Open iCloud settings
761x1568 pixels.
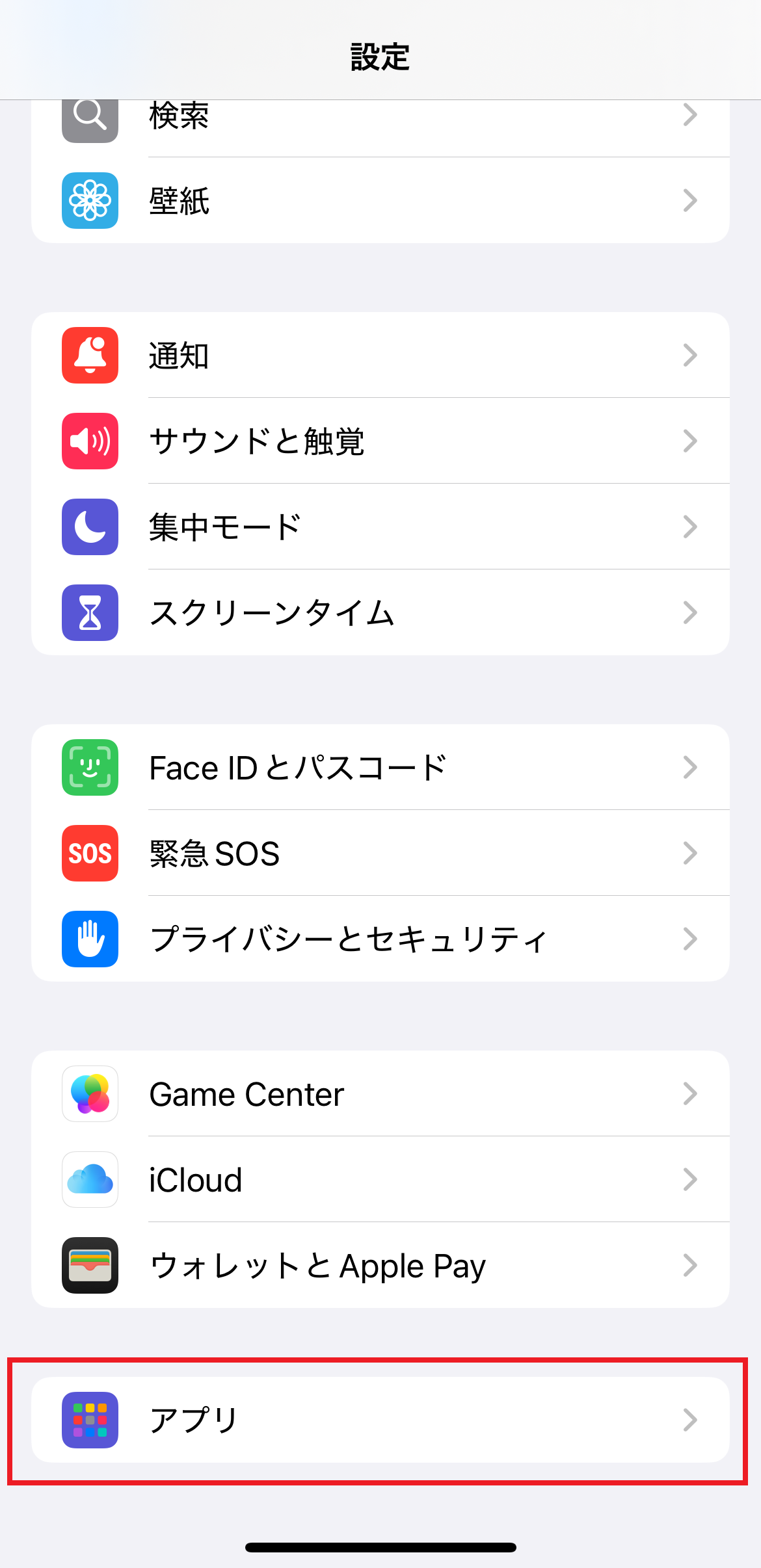click(x=380, y=1179)
